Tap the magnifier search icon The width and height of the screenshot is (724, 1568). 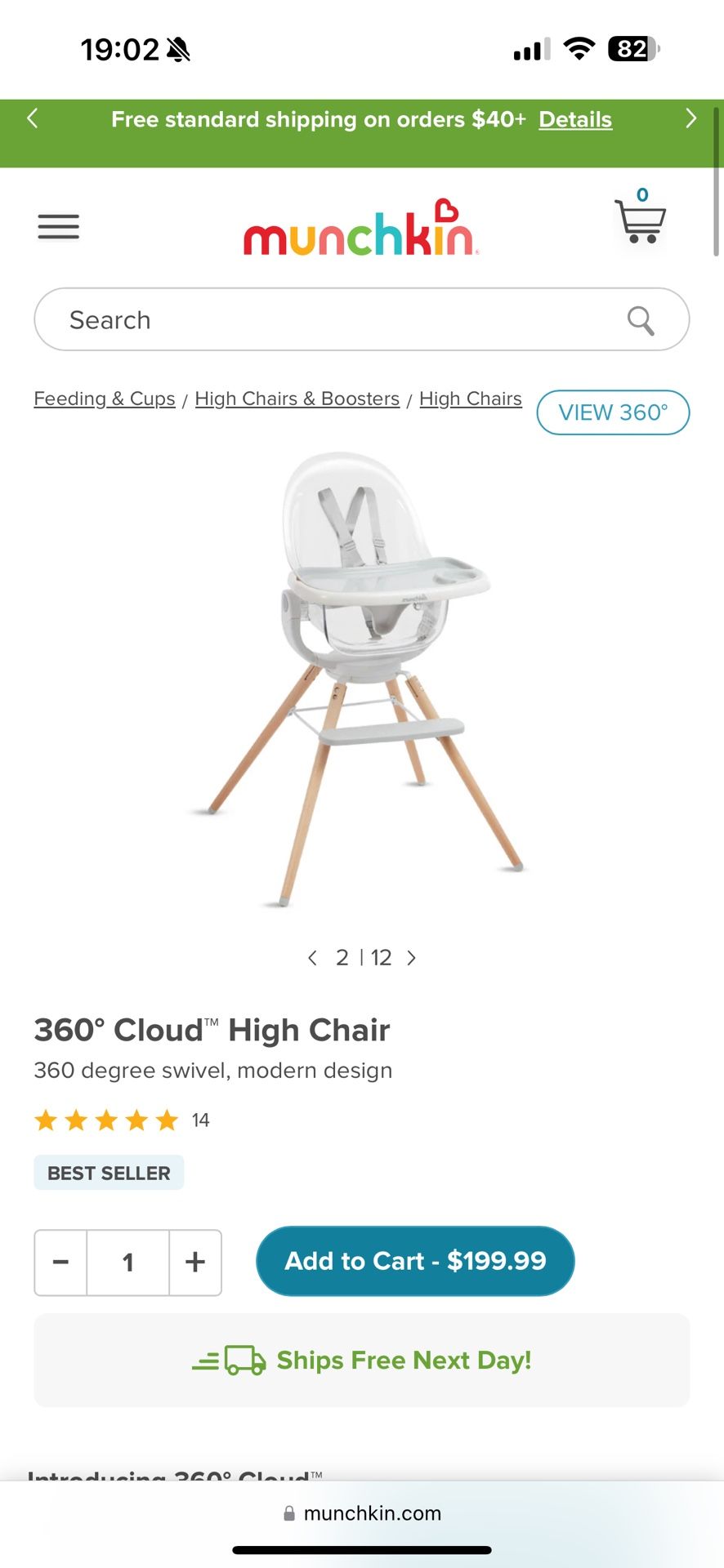641,320
